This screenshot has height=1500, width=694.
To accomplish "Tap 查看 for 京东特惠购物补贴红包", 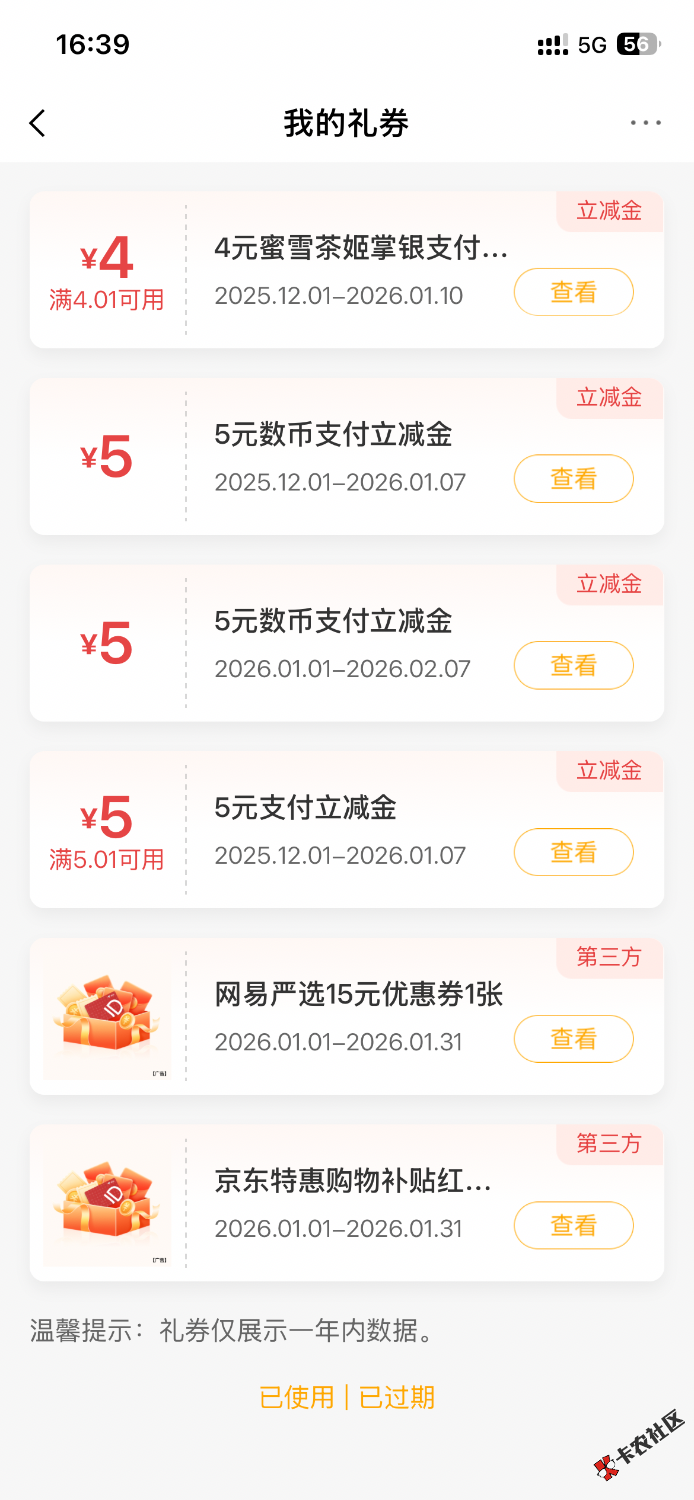I will click(x=573, y=1225).
